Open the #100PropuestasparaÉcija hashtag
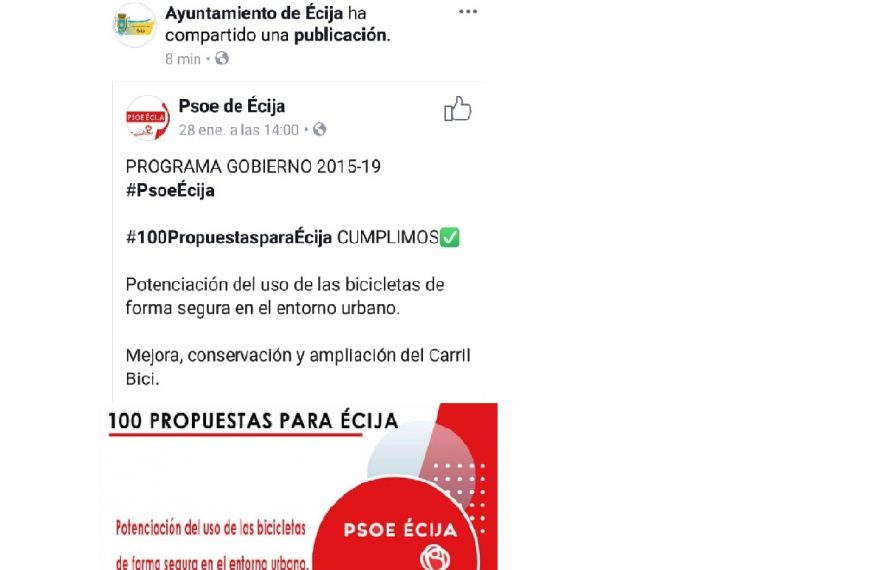 (229, 237)
